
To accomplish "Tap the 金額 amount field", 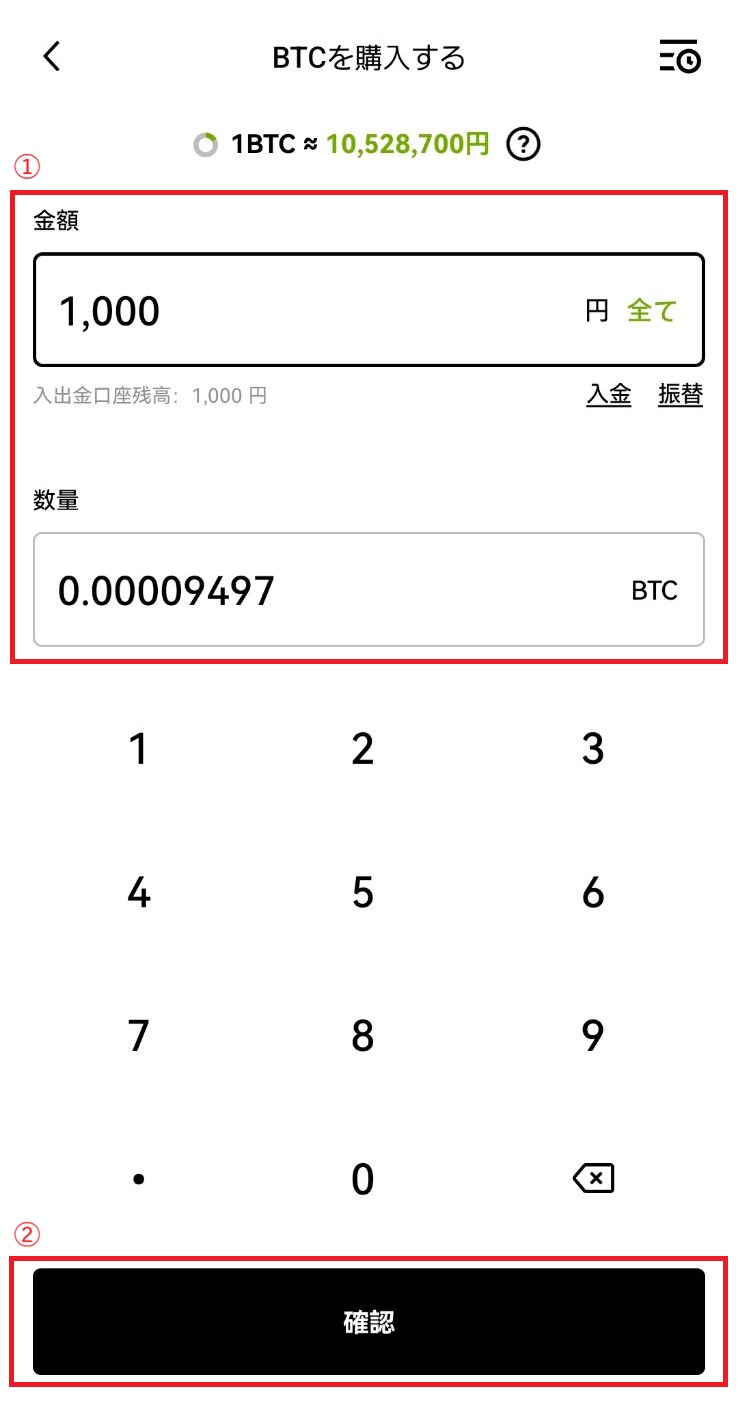I will click(x=369, y=310).
